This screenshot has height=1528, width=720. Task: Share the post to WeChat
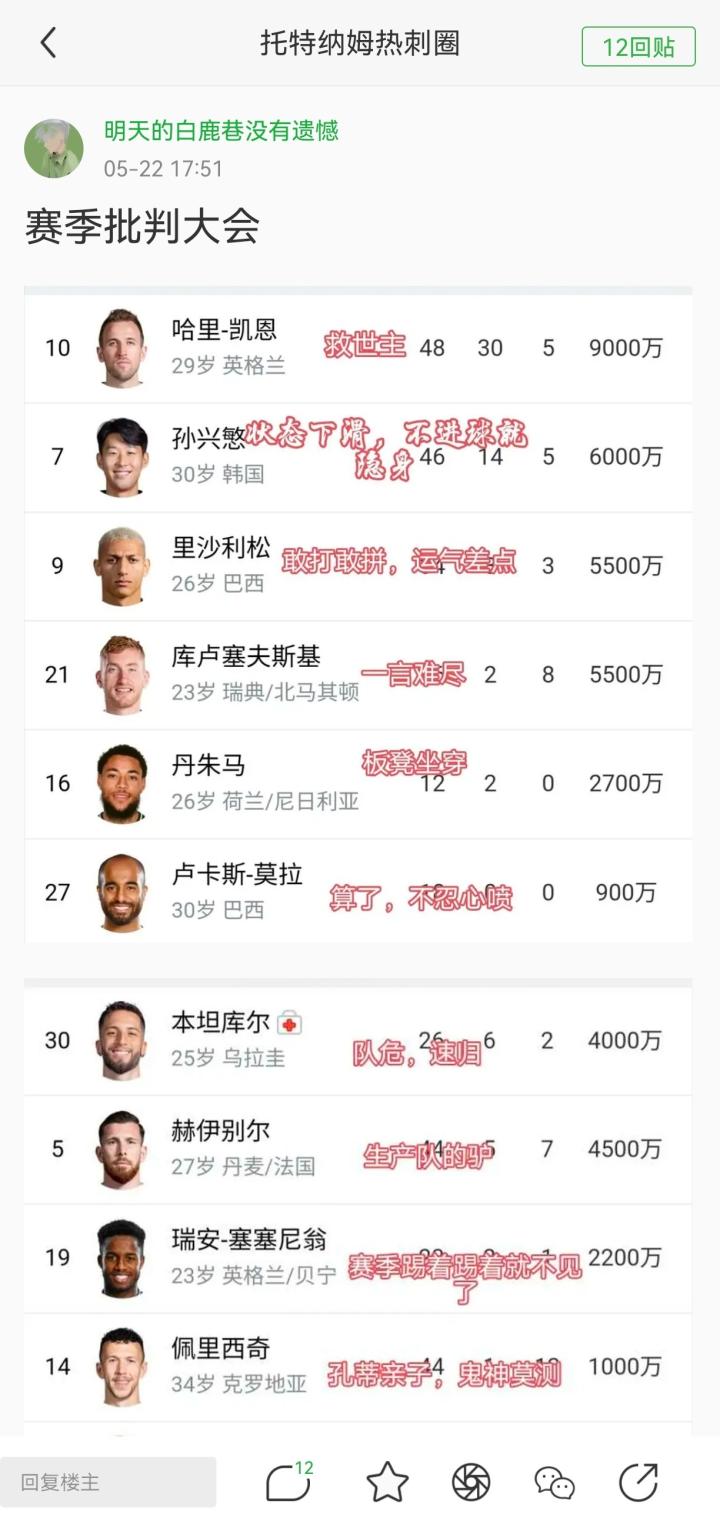point(555,1482)
